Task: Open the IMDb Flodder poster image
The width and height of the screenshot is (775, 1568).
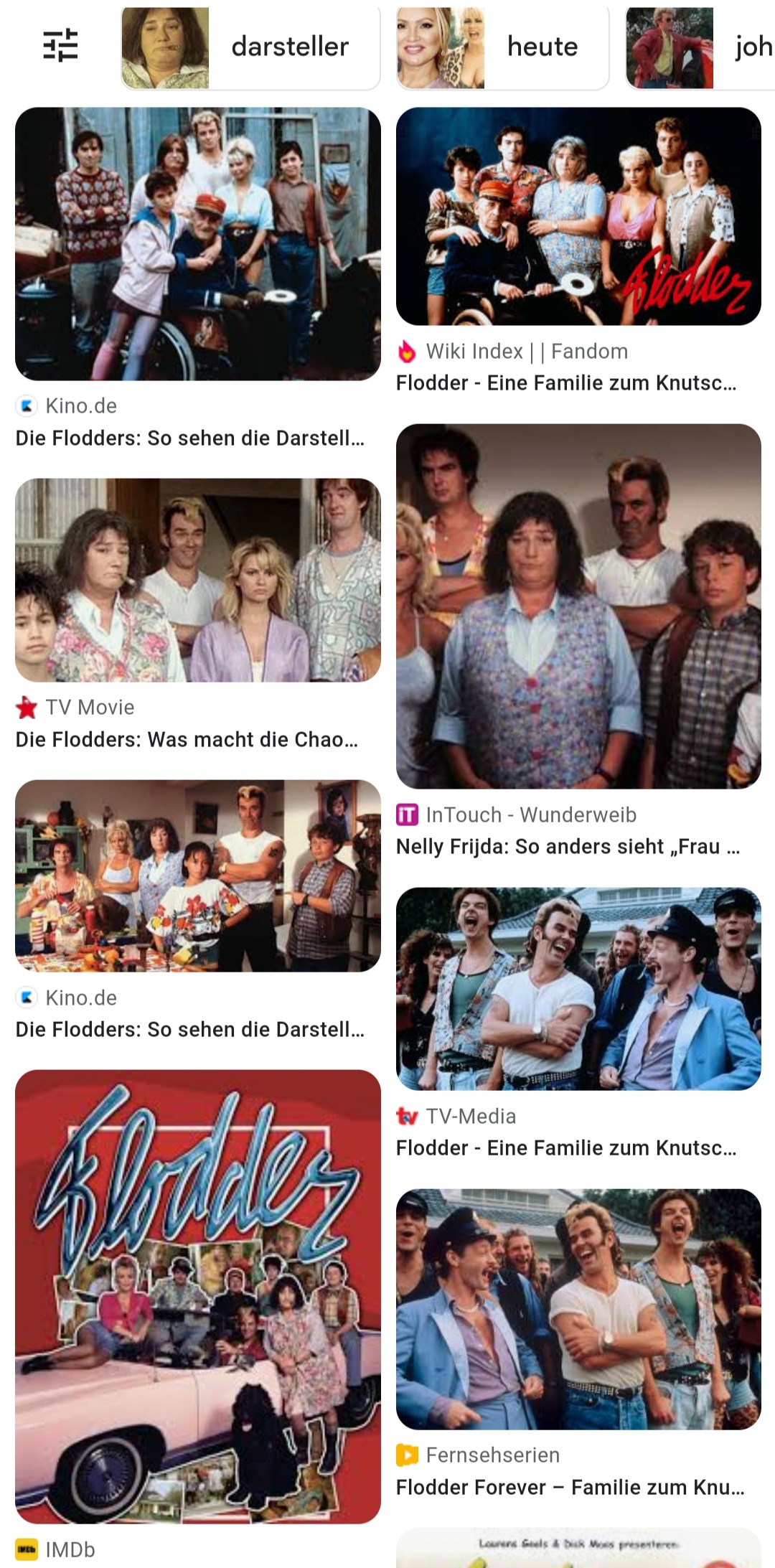Action: [x=198, y=1297]
